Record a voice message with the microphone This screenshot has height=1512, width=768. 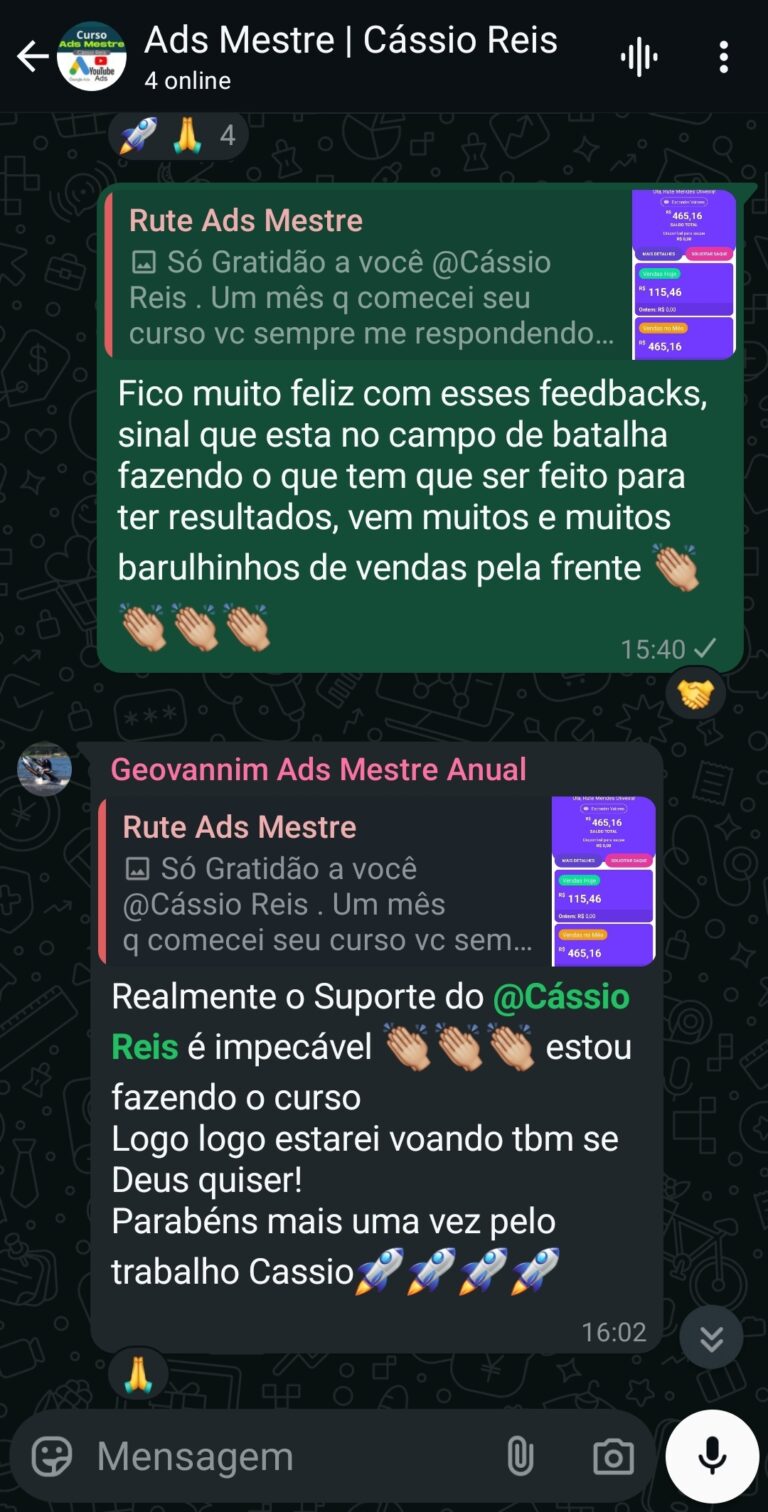click(x=712, y=1457)
